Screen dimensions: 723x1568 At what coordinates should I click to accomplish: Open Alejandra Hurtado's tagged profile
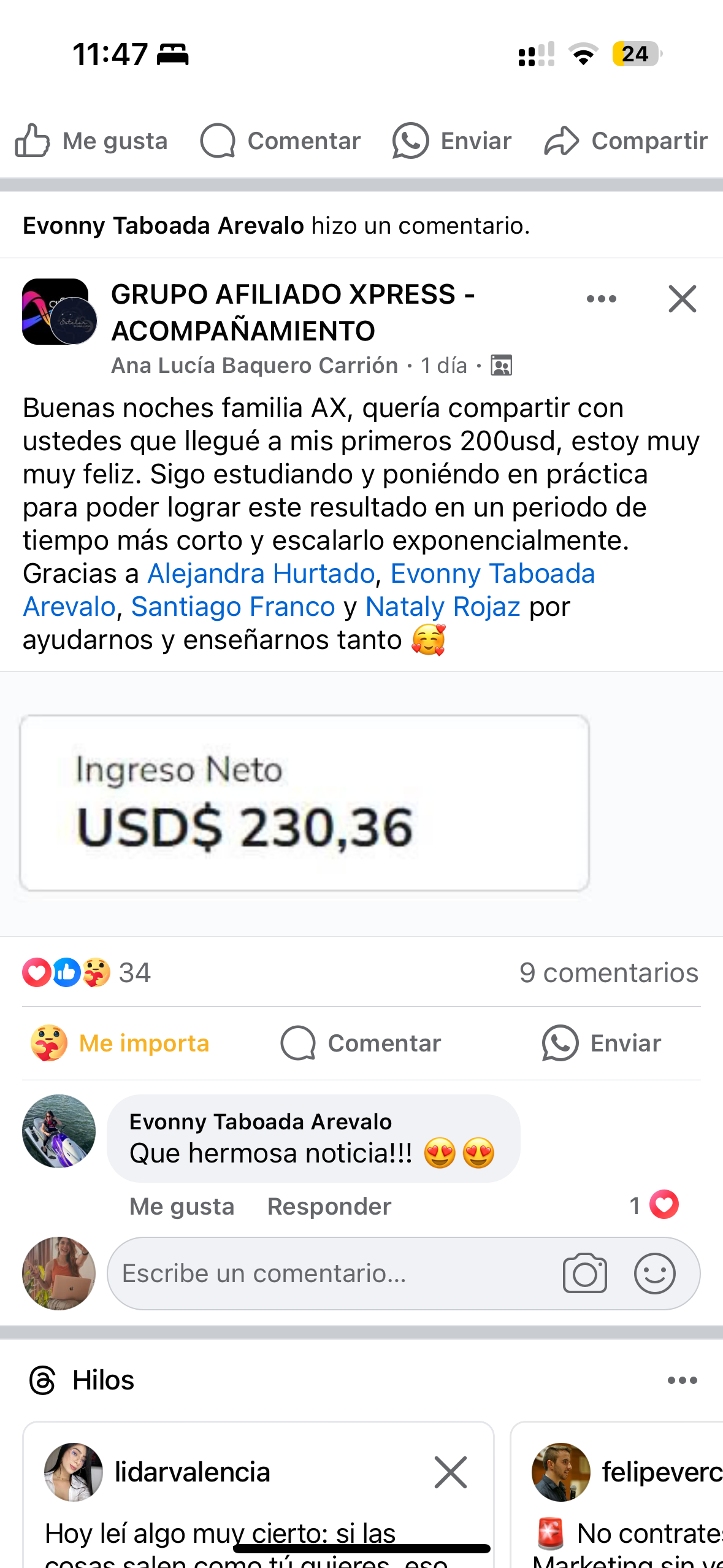click(x=261, y=574)
